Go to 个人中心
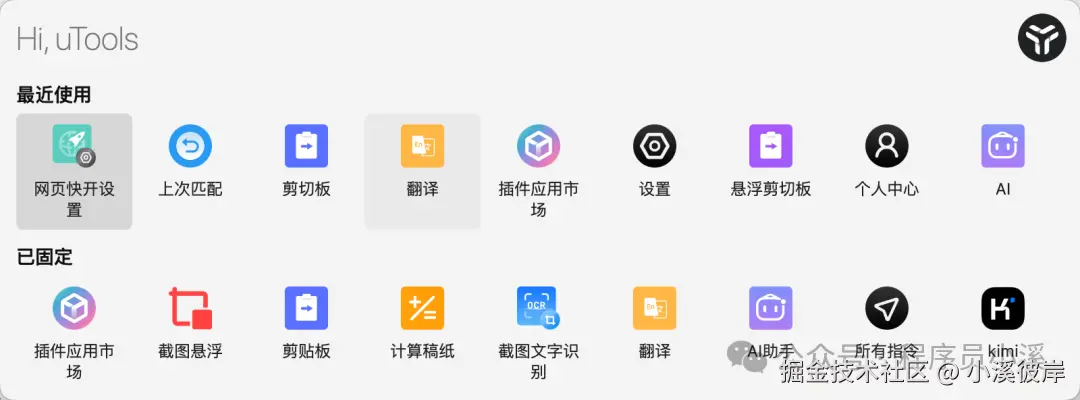1080x400 pixels. (x=886, y=160)
